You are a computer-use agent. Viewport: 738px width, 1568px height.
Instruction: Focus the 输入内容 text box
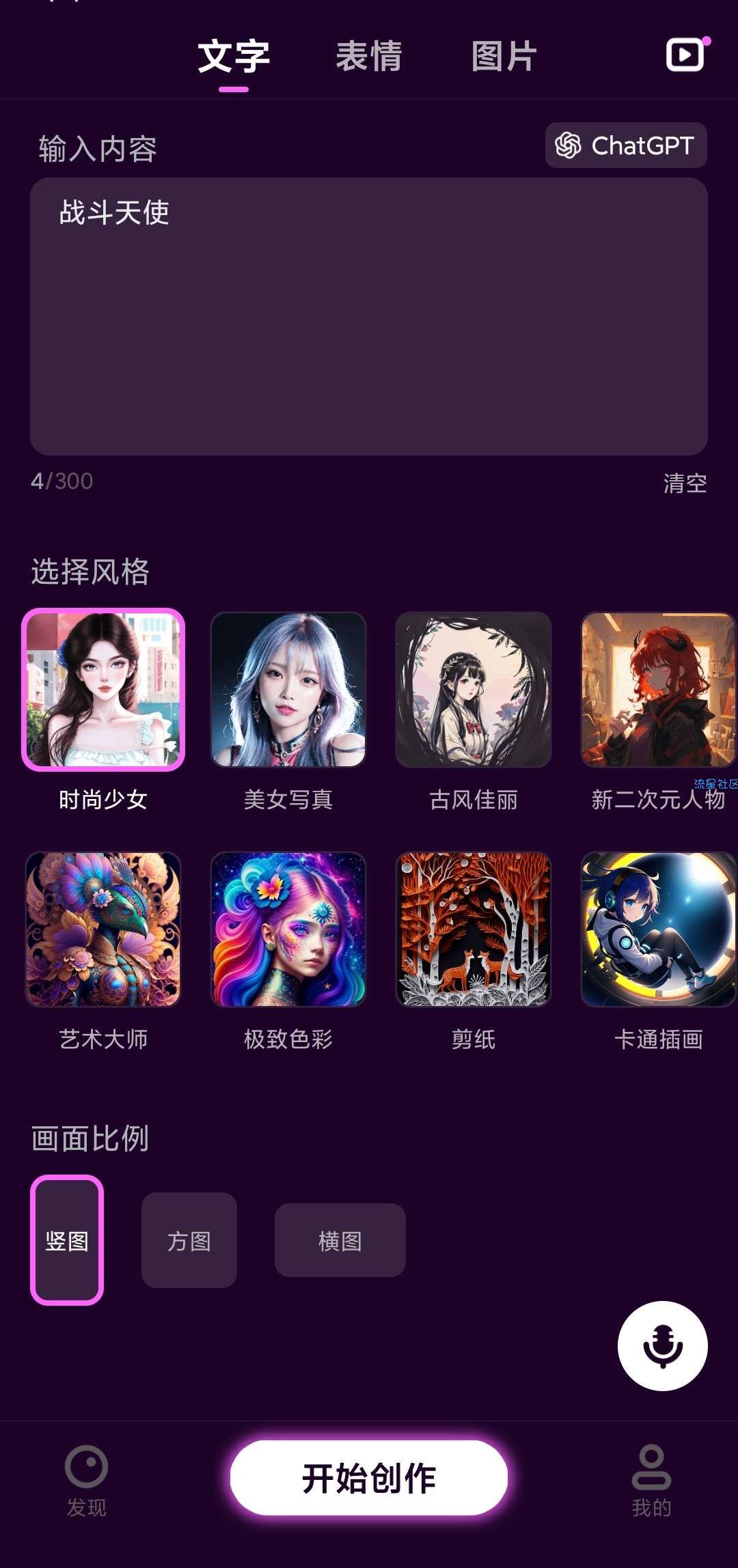pos(369,316)
